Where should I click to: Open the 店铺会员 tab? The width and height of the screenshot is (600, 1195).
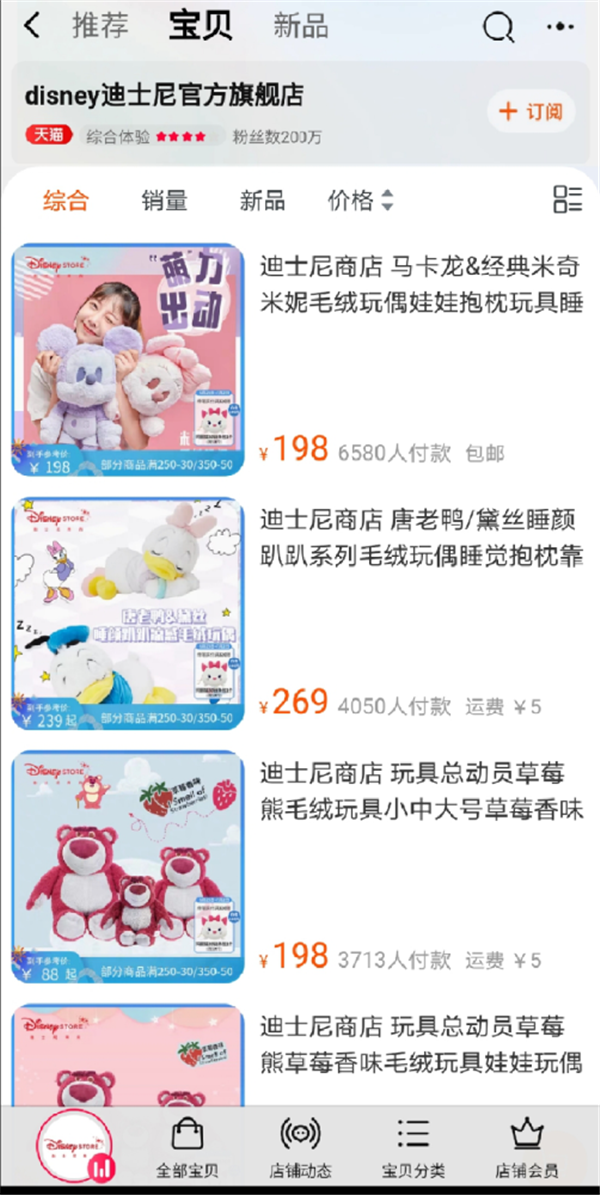526,1148
